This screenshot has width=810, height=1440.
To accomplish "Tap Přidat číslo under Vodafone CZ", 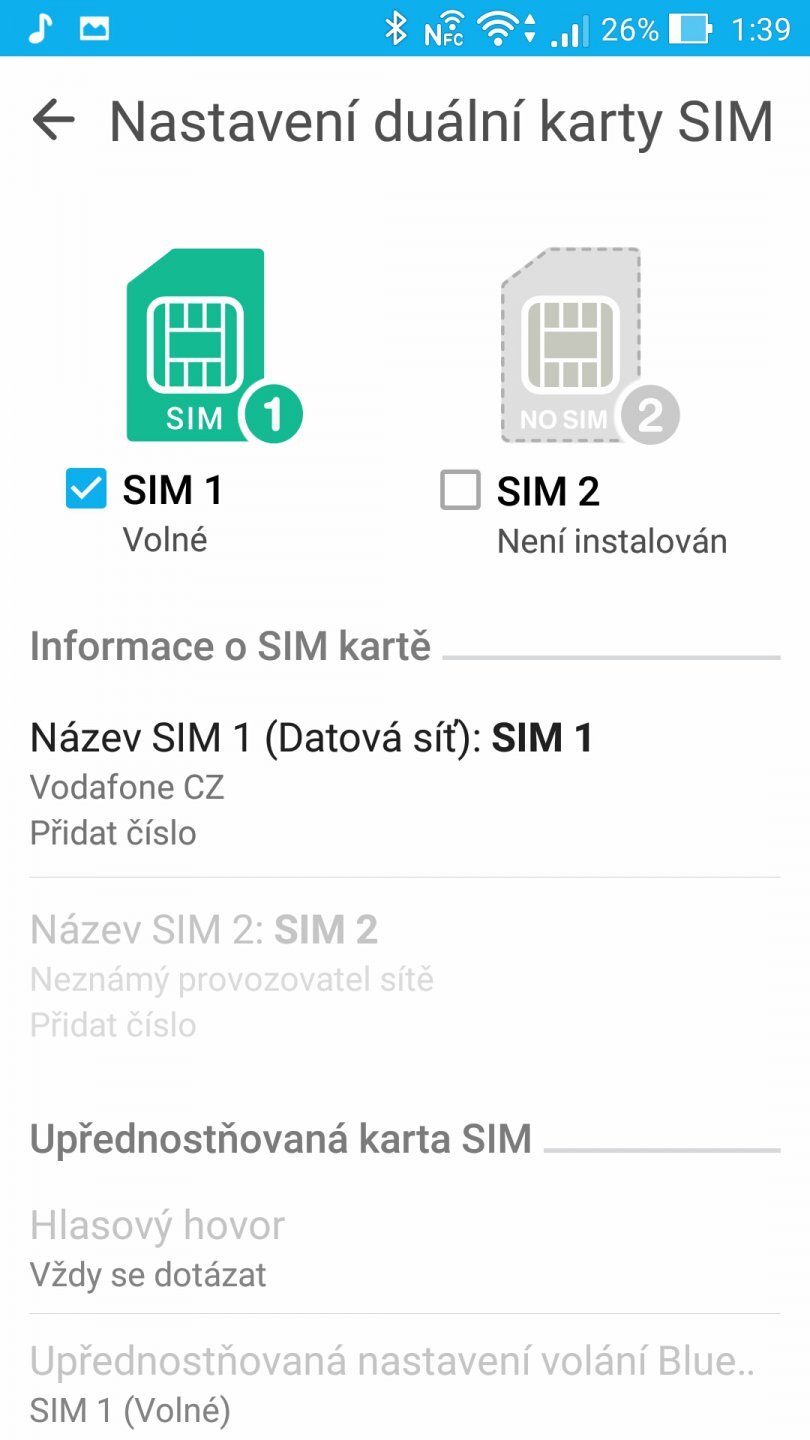I will pos(113,832).
